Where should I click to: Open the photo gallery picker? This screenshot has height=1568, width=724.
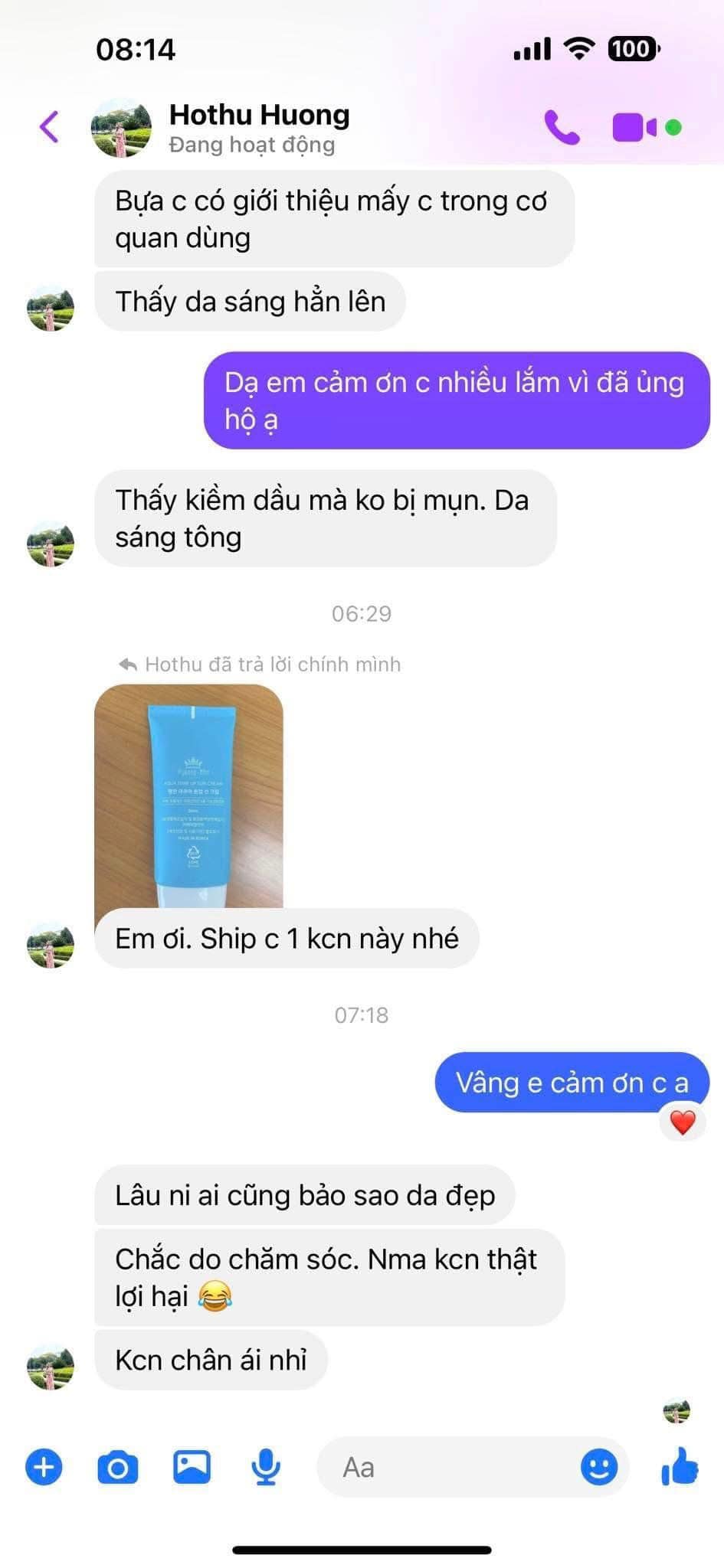tap(192, 1467)
